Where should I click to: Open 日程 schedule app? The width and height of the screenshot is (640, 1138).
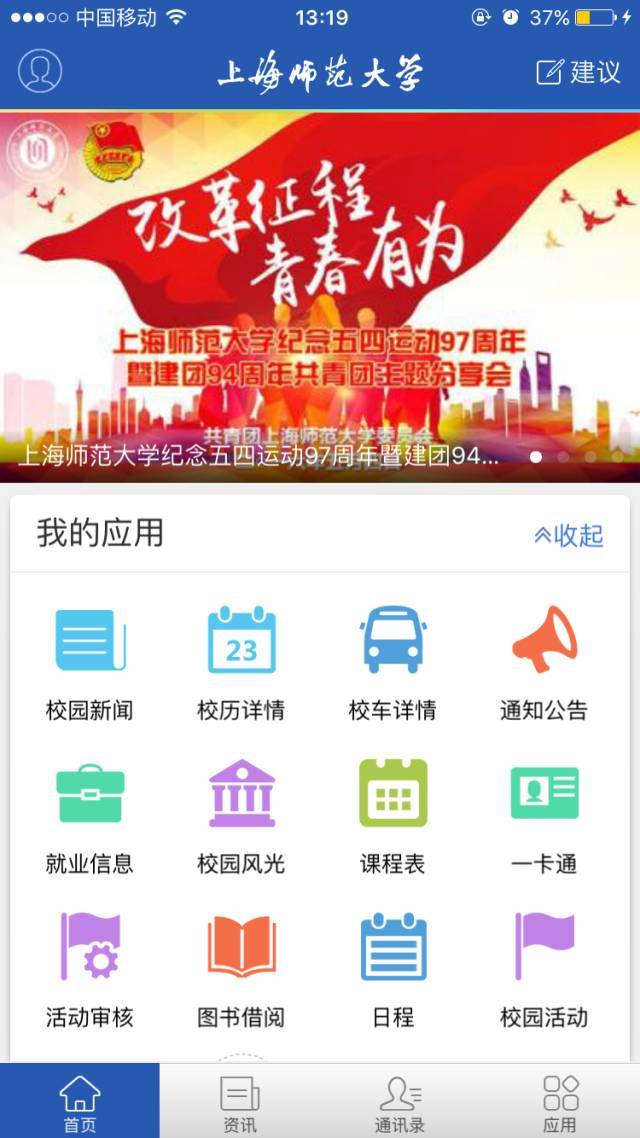point(392,968)
